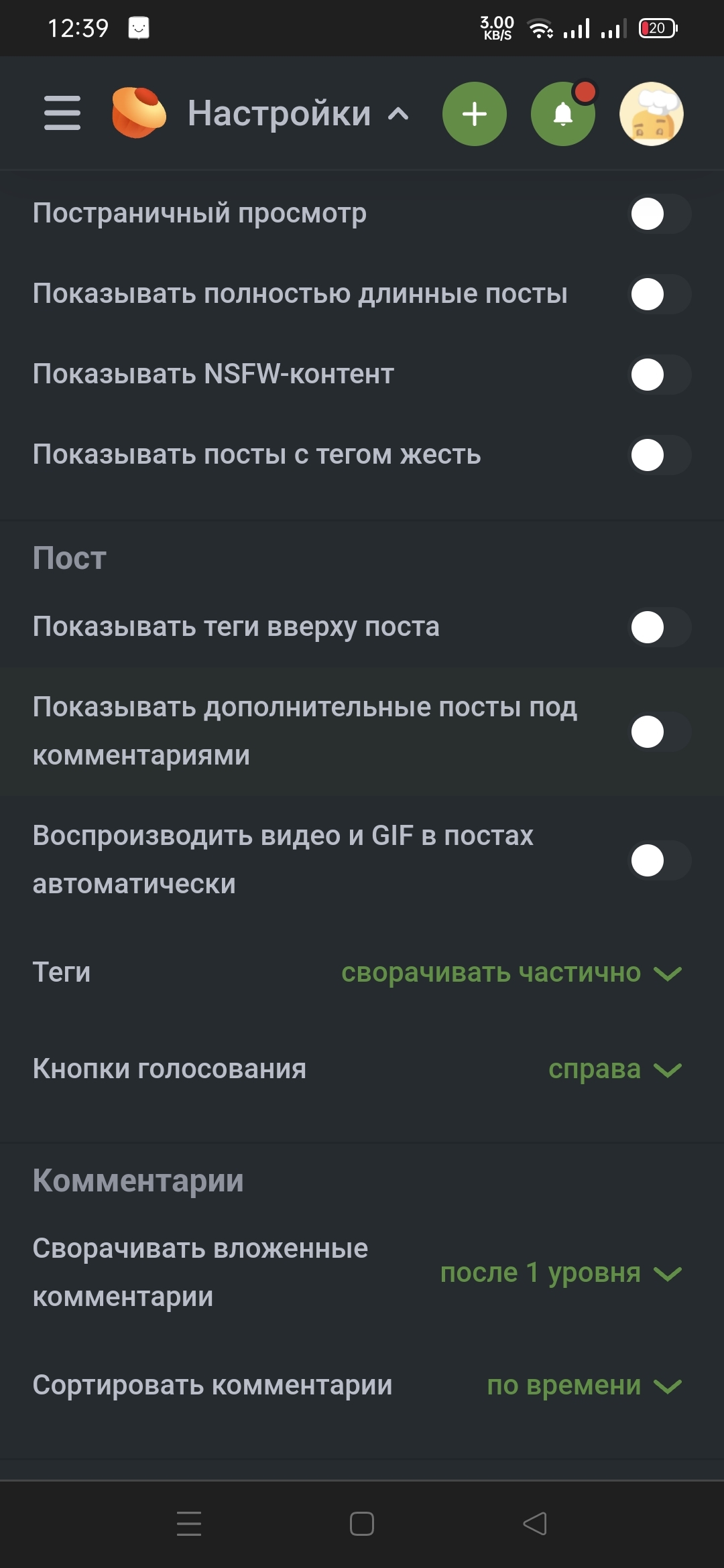Tap the system home button
Screen dimensions: 724x1568
pos(362,1524)
